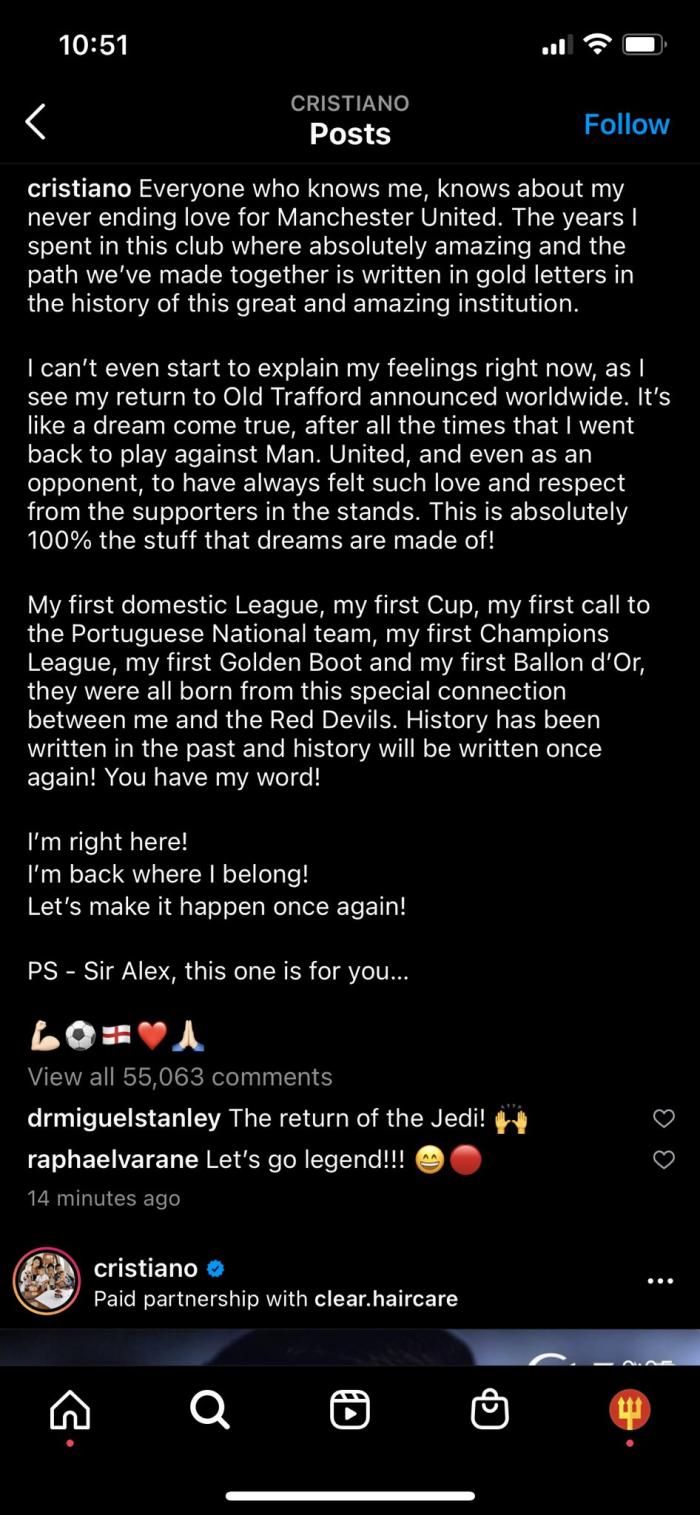
Task: Switch to the Home tab
Action: [70, 1410]
